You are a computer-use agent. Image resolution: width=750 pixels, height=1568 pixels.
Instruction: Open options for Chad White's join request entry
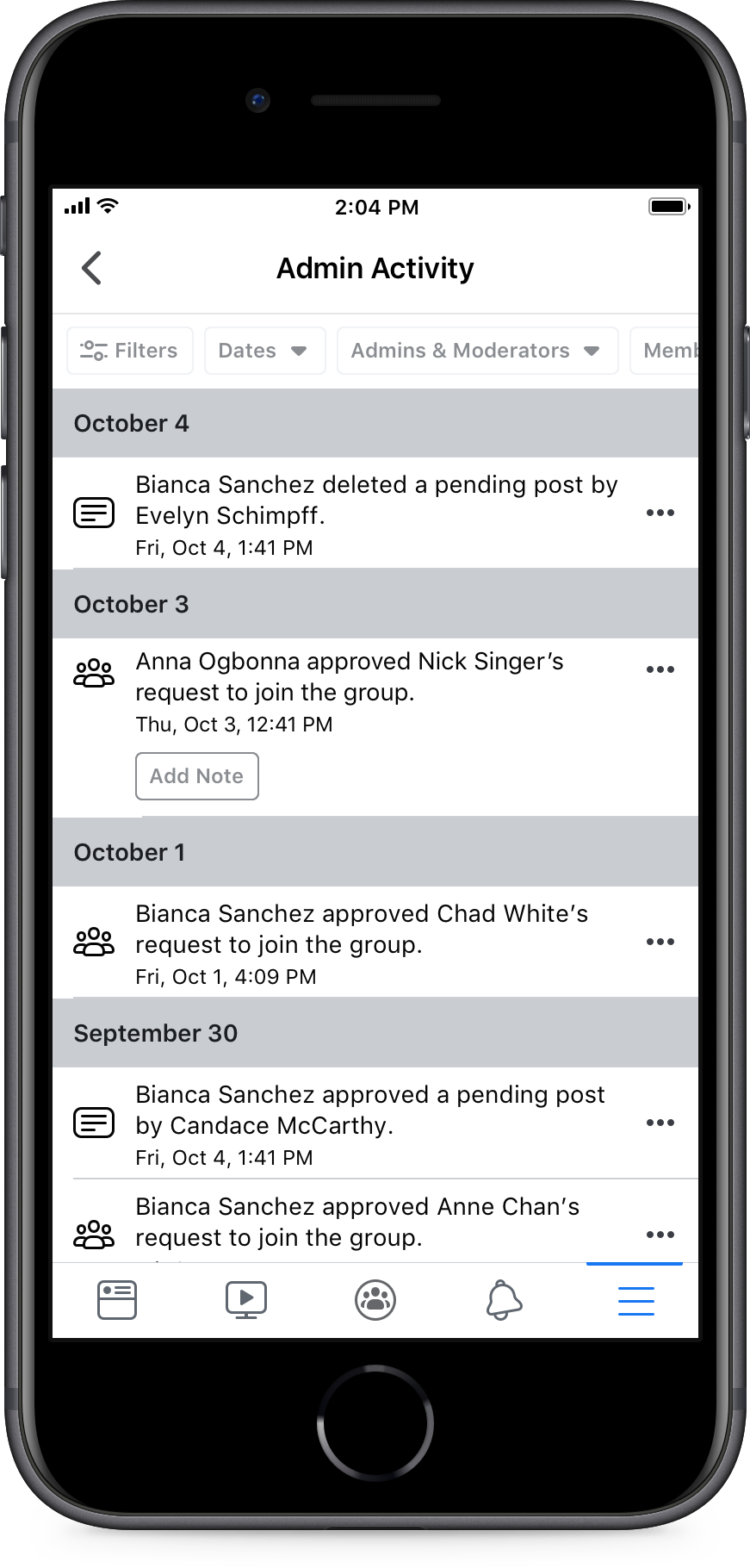tap(660, 942)
